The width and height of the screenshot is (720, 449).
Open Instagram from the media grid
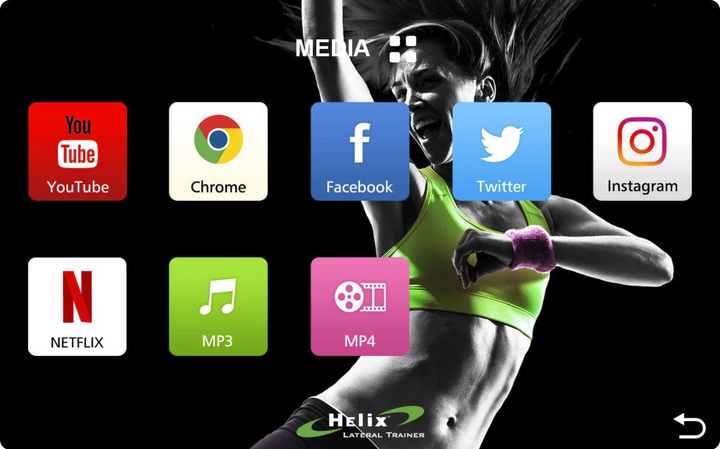click(x=642, y=151)
